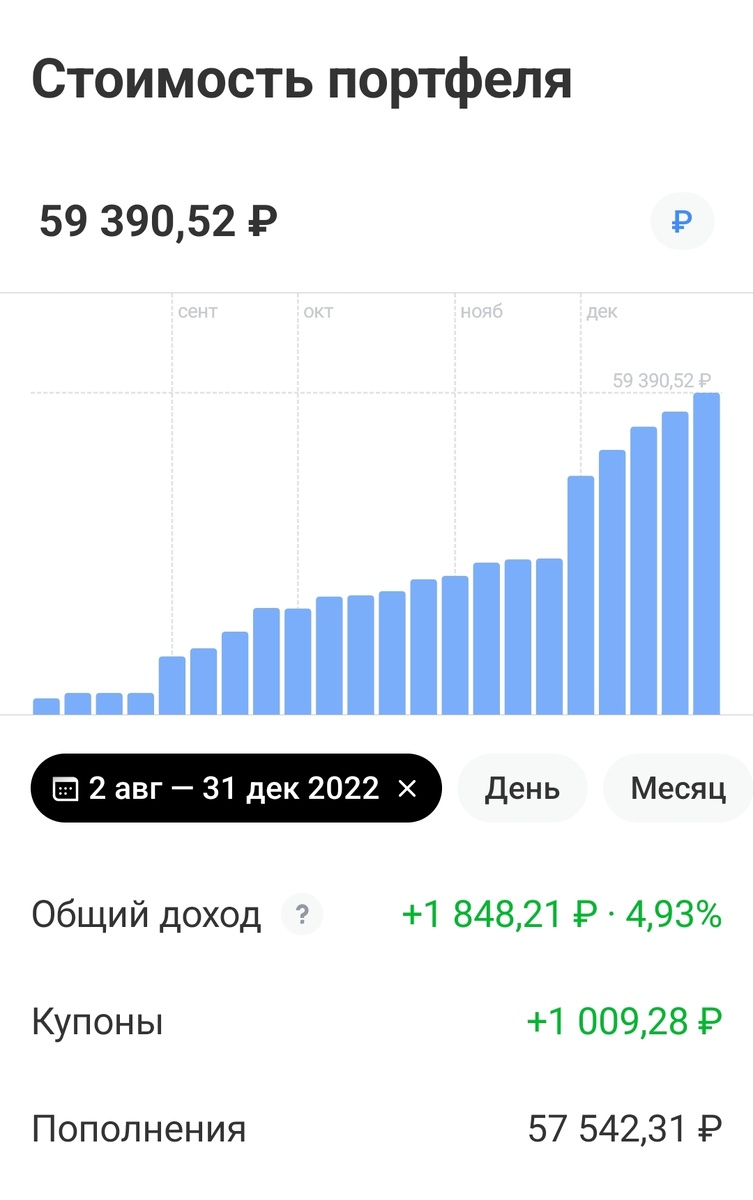Switch the chart to Месяц period

677,789
